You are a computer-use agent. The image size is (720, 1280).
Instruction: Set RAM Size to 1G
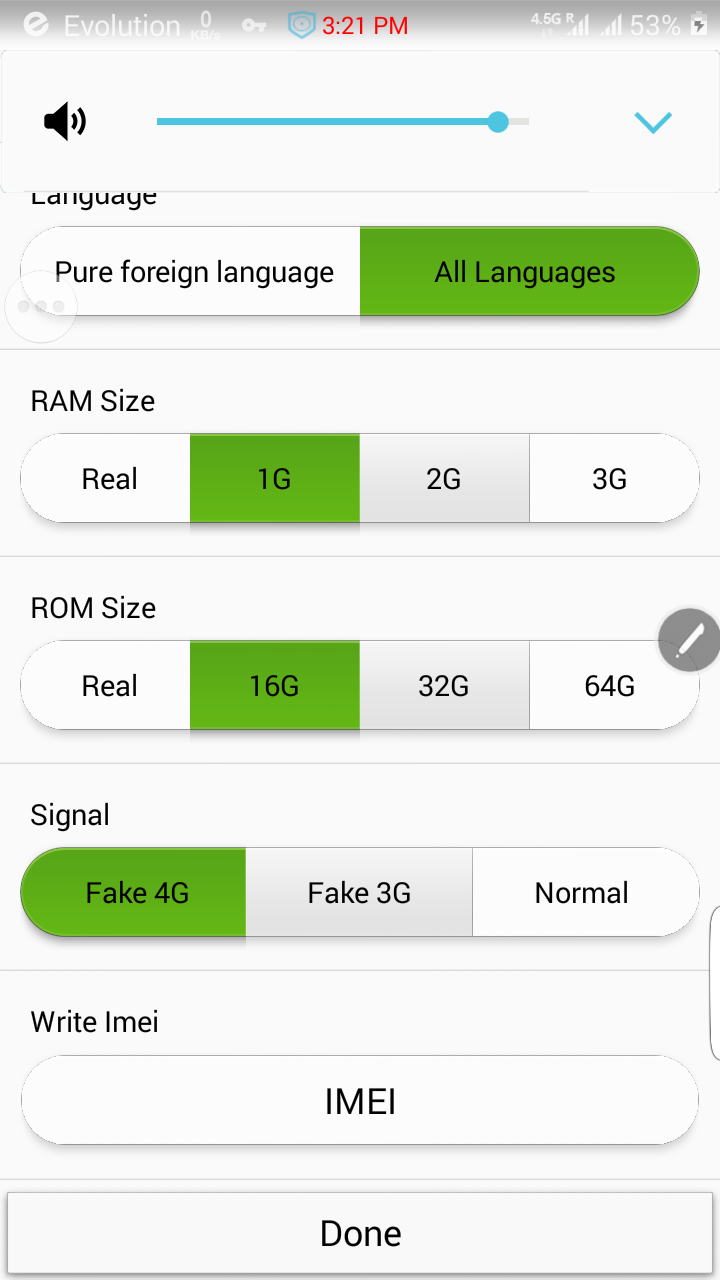pyautogui.click(x=275, y=479)
